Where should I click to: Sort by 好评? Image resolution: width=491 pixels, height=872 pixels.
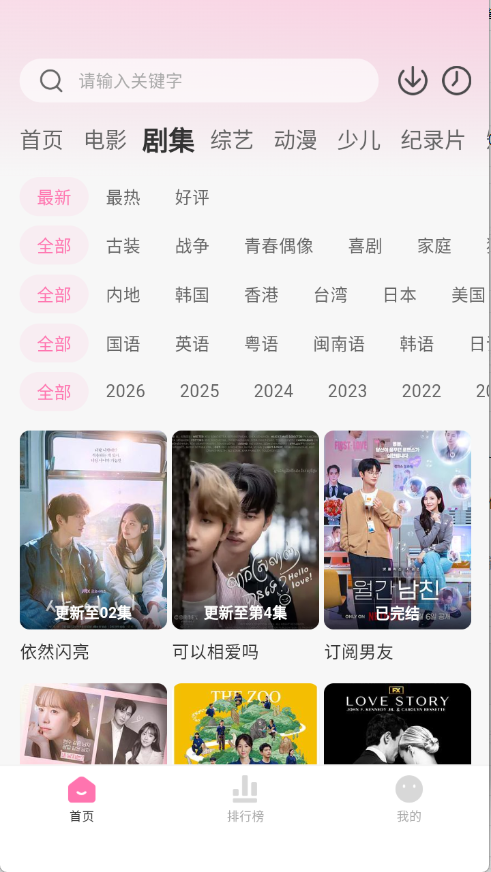tap(192, 197)
